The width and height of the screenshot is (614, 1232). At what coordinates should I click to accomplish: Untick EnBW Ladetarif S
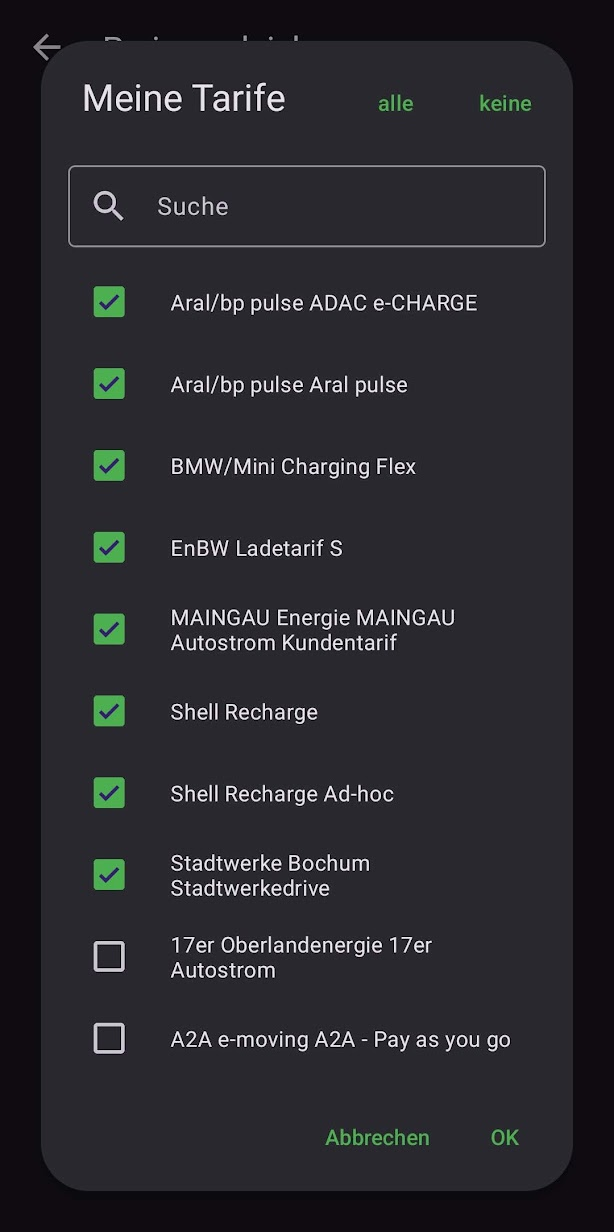click(x=109, y=548)
